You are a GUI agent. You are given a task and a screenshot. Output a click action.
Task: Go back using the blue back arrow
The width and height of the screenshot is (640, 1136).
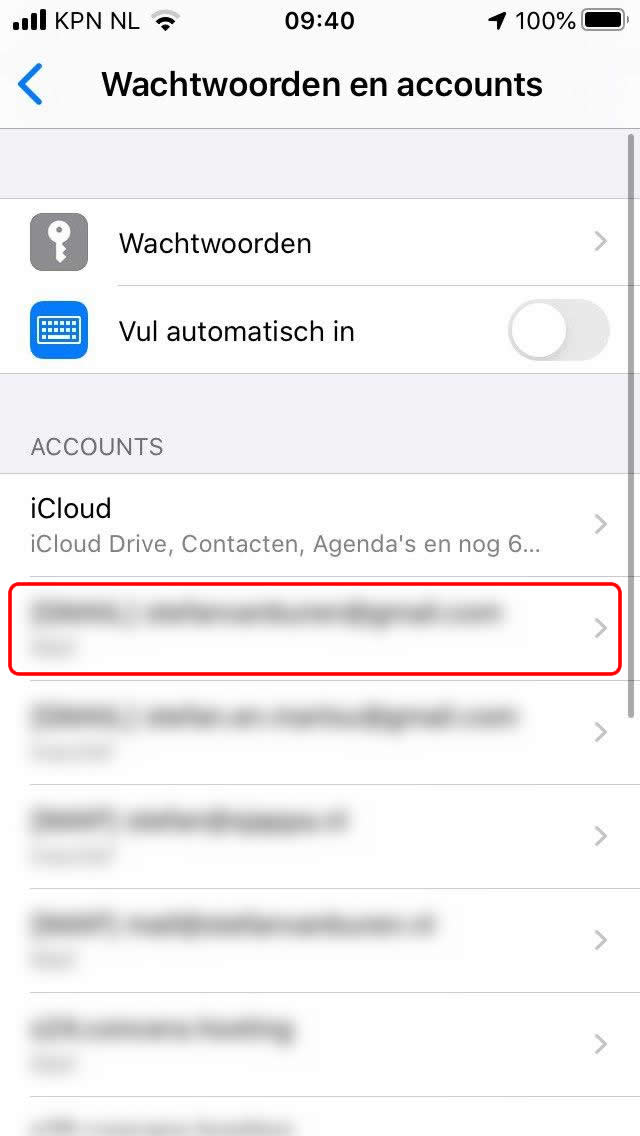(x=30, y=84)
